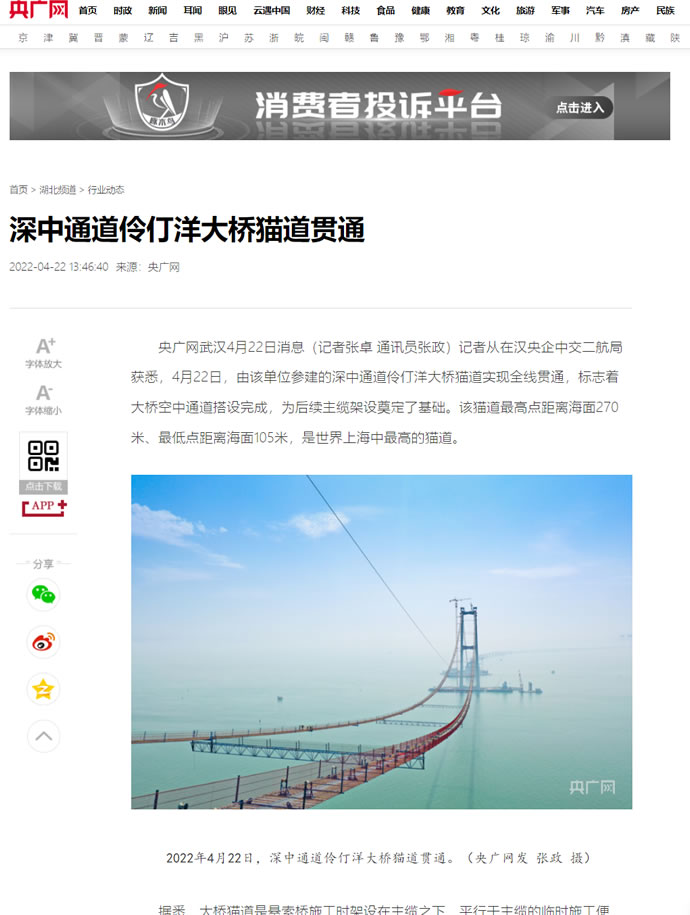Screen dimensions: 690x915
Task: Open 行业动态 in the breadcrumb
Action: point(106,189)
